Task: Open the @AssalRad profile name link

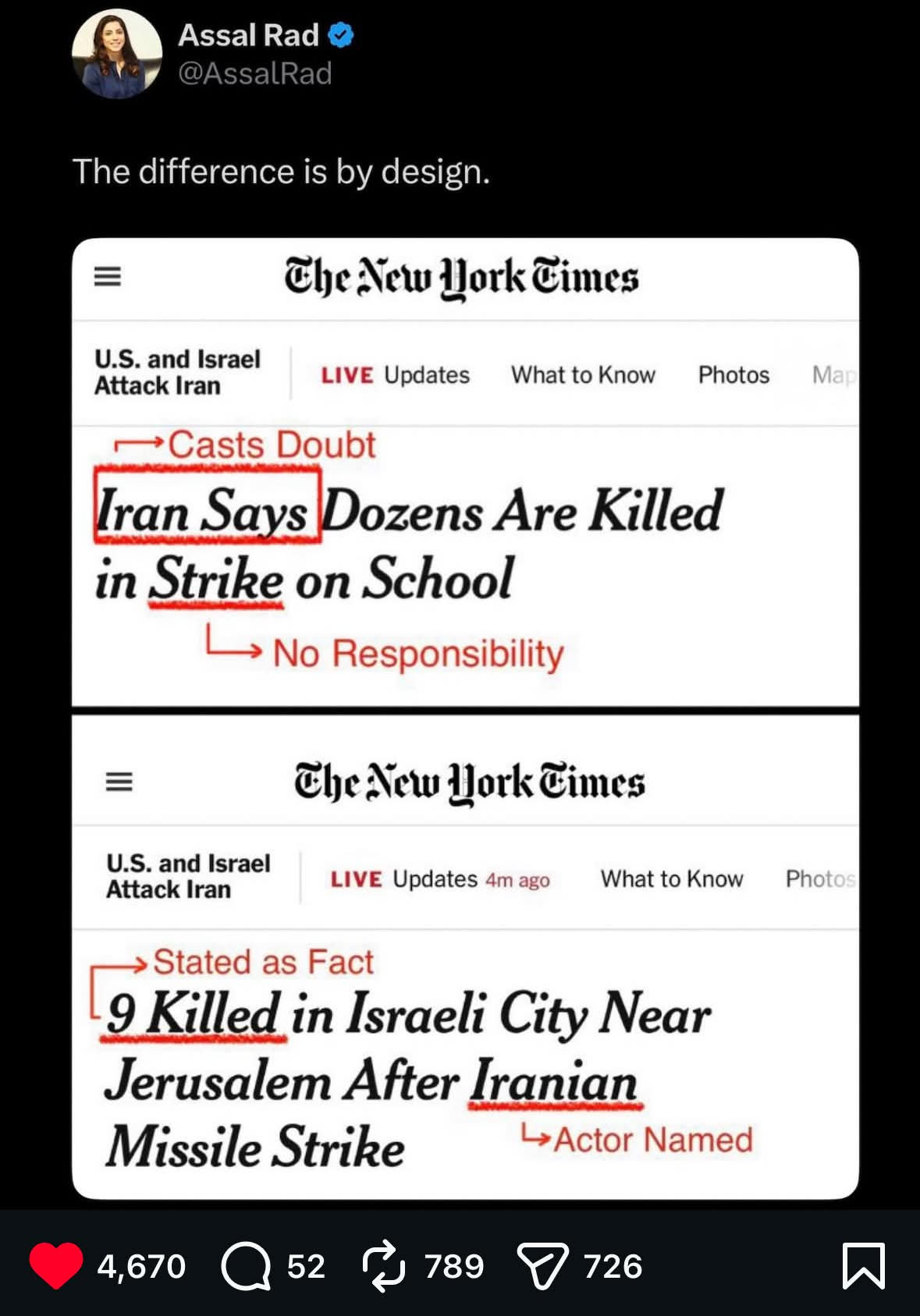Action: [255, 73]
